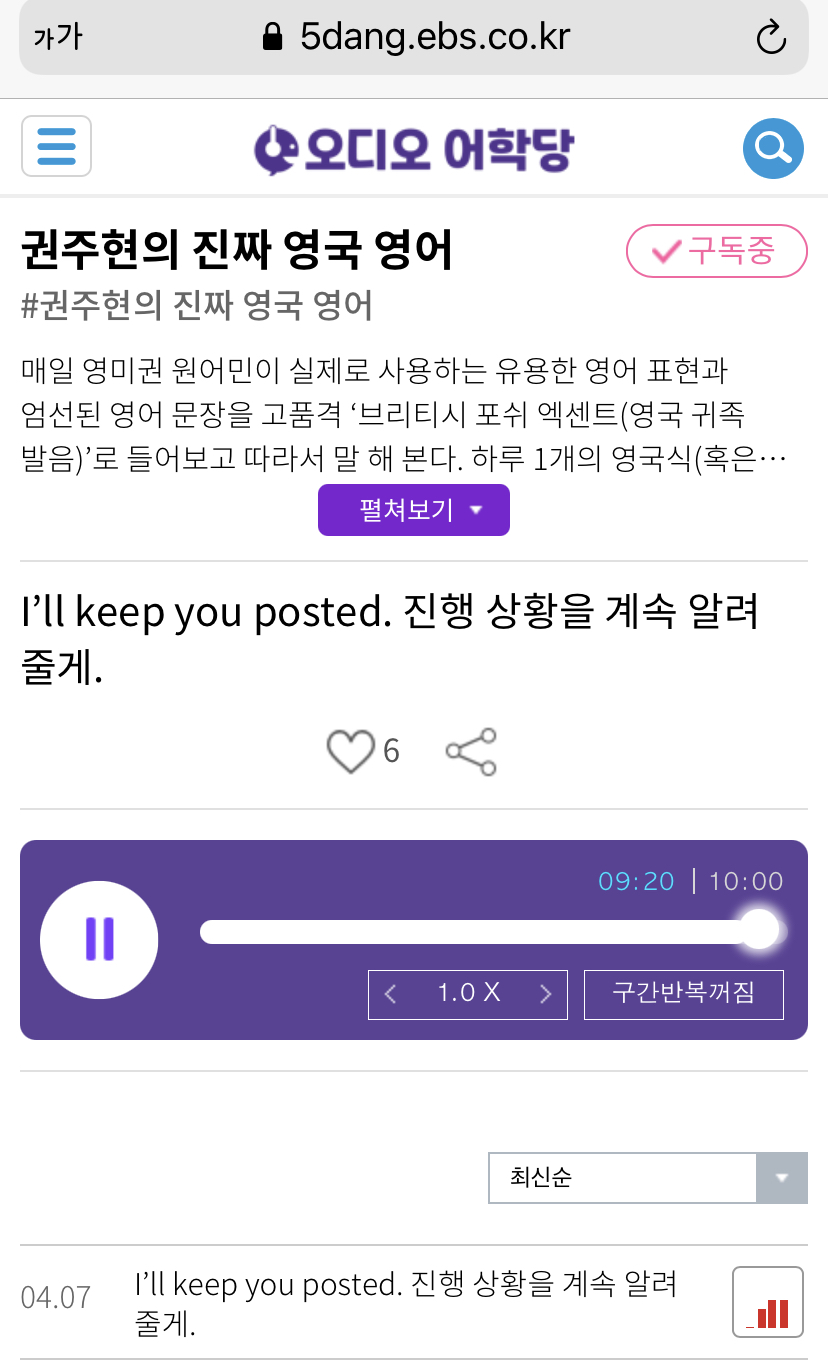Image resolution: width=828 pixels, height=1360 pixels.
Task: Like this episode using heart icon
Action: pyautogui.click(x=350, y=751)
